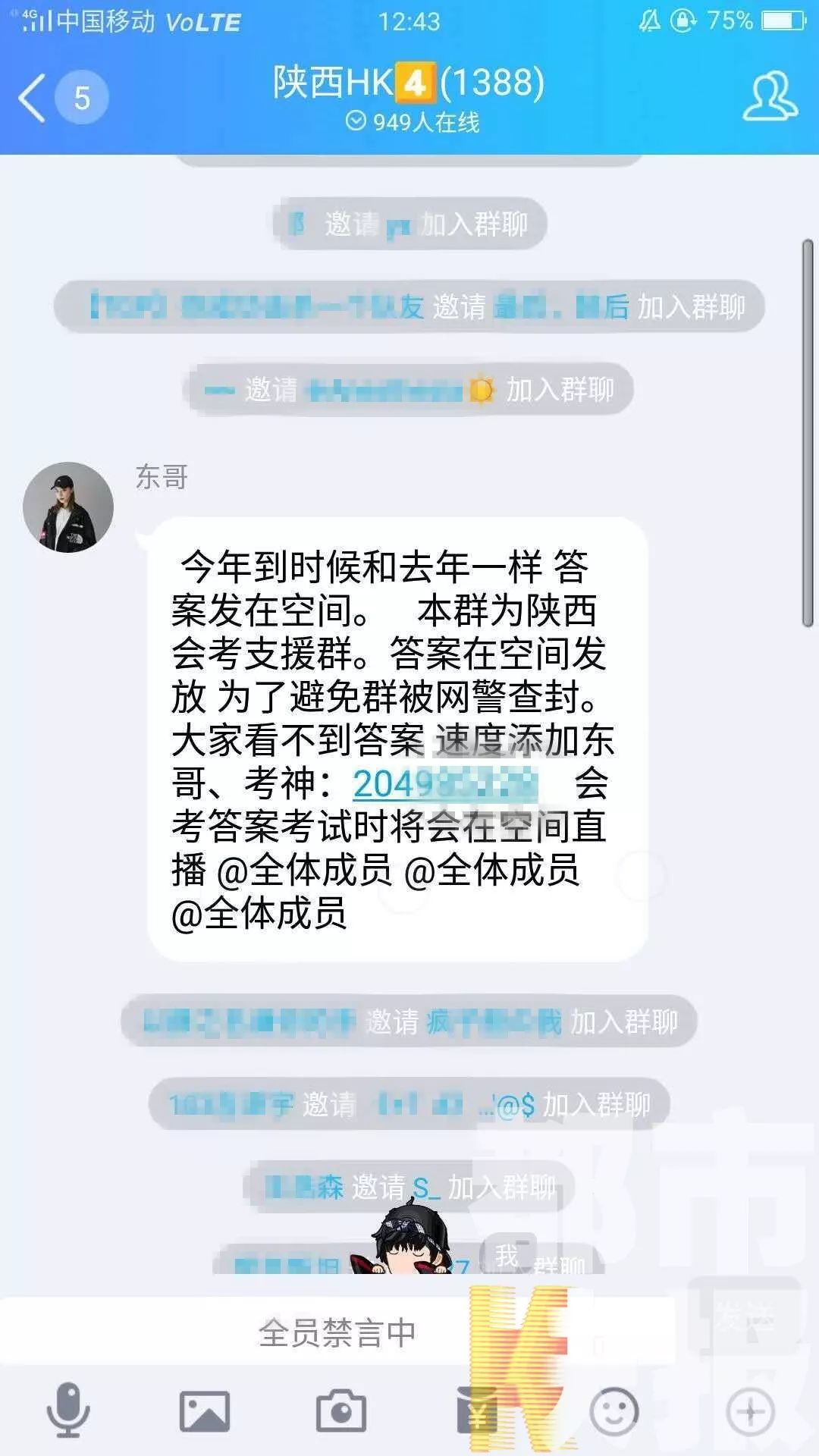Open the camera icon
The height and width of the screenshot is (1456, 819).
point(340,1411)
